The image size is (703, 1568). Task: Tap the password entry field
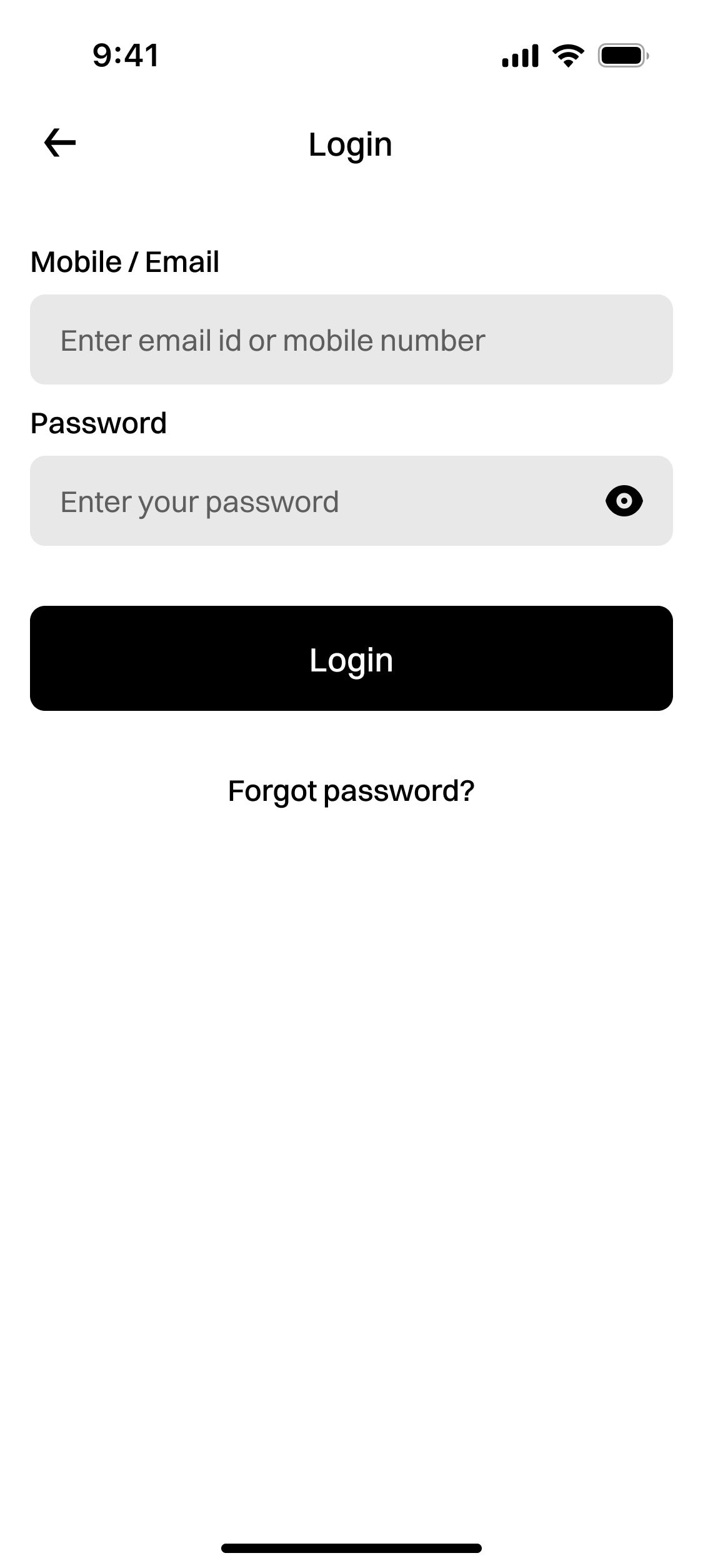pos(312,501)
